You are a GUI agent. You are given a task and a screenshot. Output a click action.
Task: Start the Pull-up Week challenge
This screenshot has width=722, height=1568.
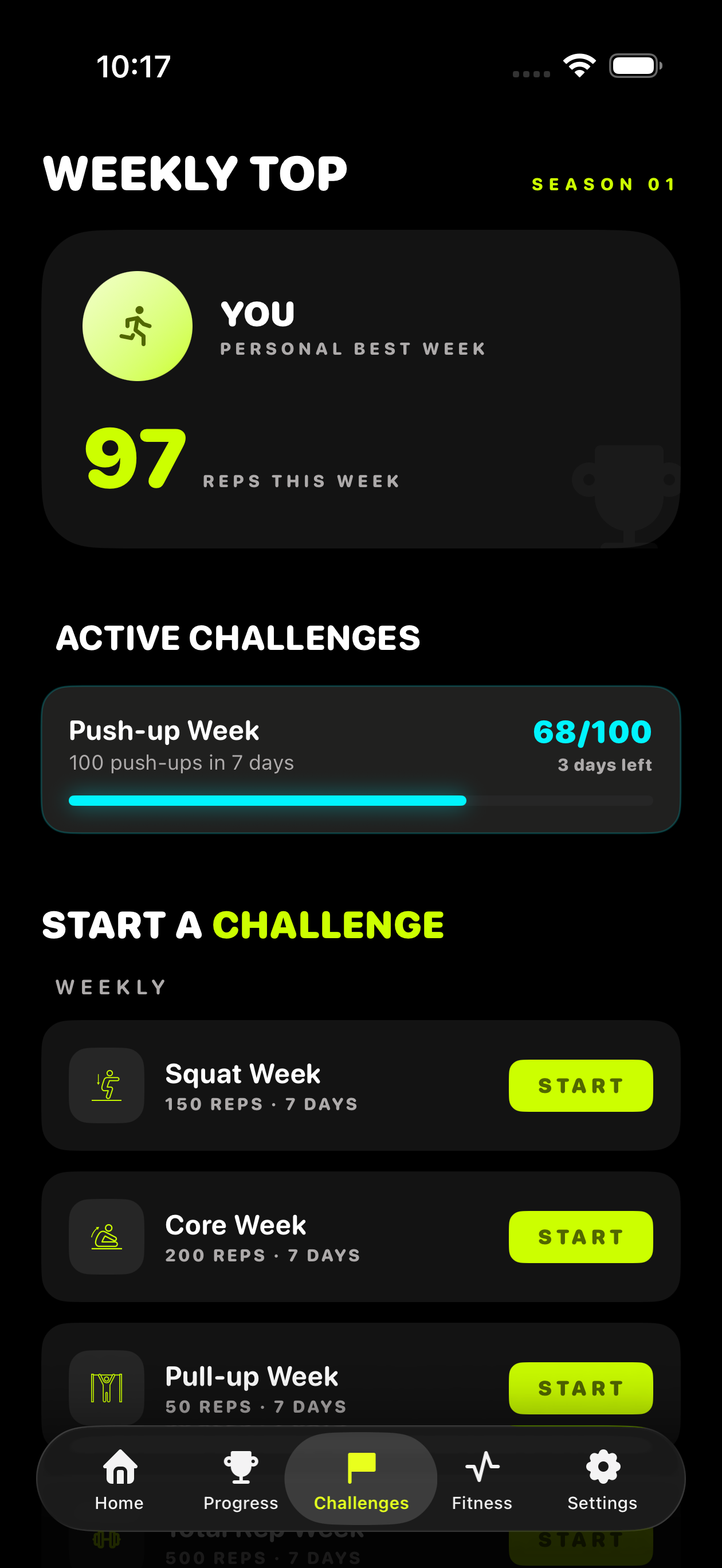[x=581, y=1389]
